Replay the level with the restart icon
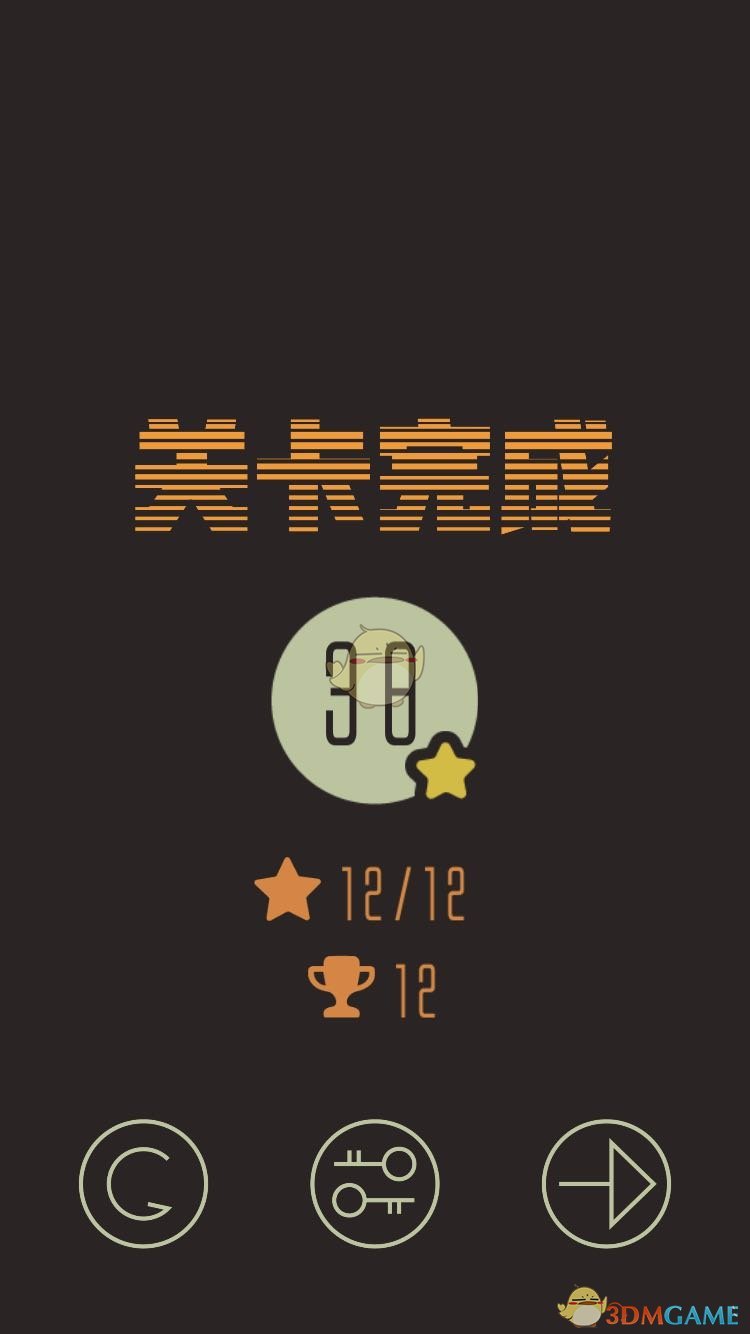 [143, 1184]
